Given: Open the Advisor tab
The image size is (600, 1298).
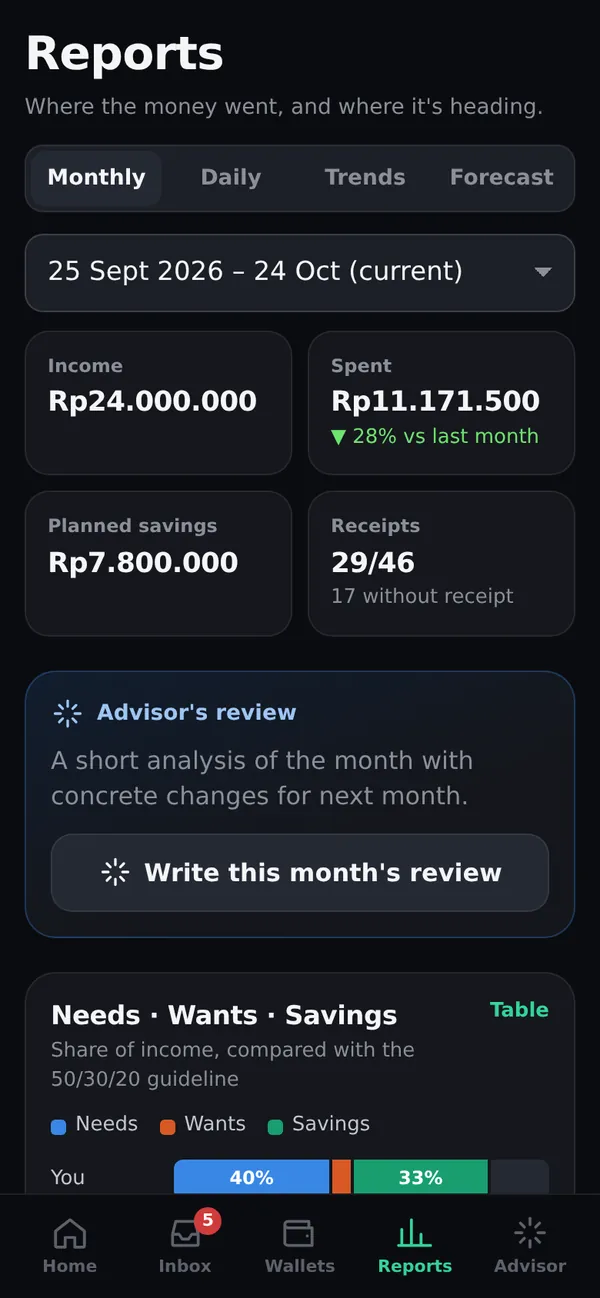Looking at the screenshot, I should [x=530, y=1245].
